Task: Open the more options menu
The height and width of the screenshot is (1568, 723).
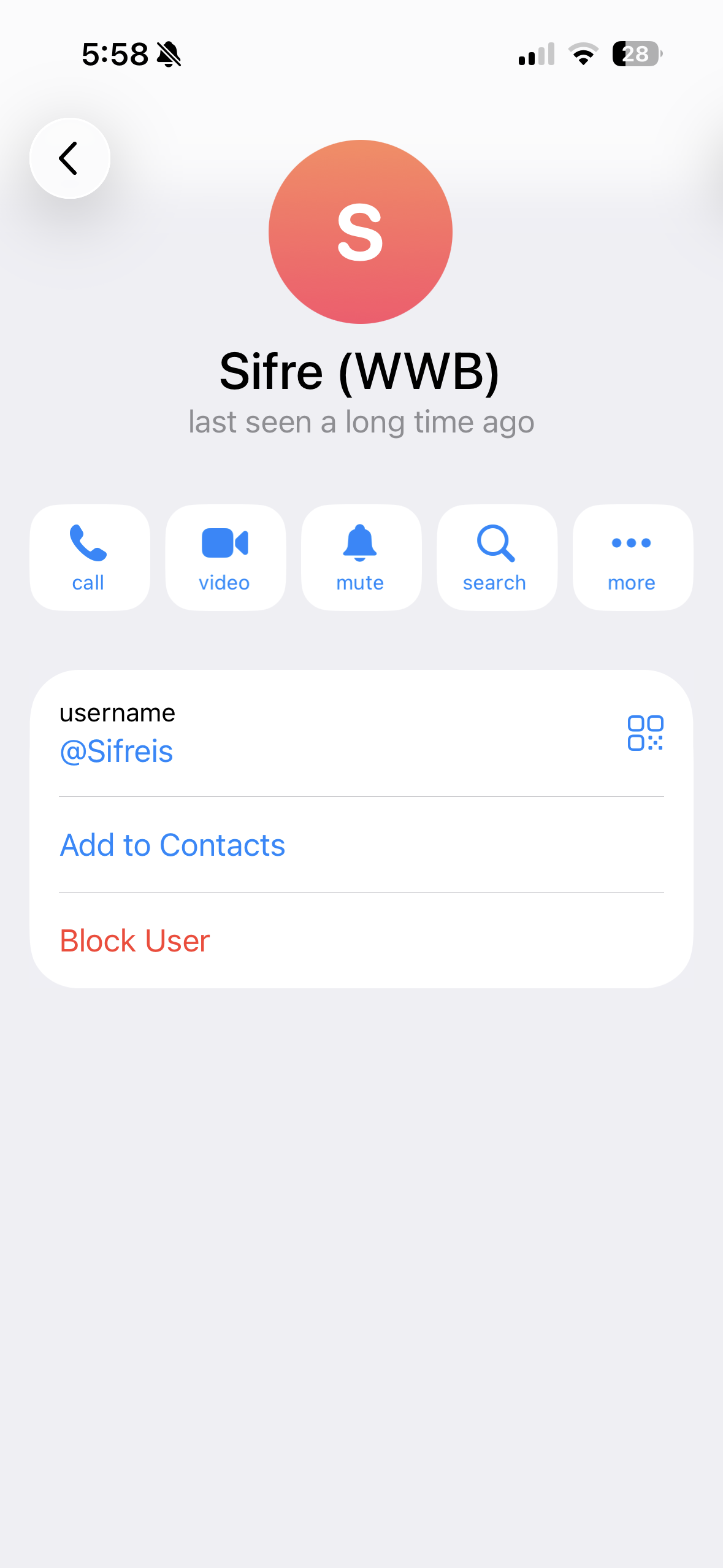Action: click(632, 557)
